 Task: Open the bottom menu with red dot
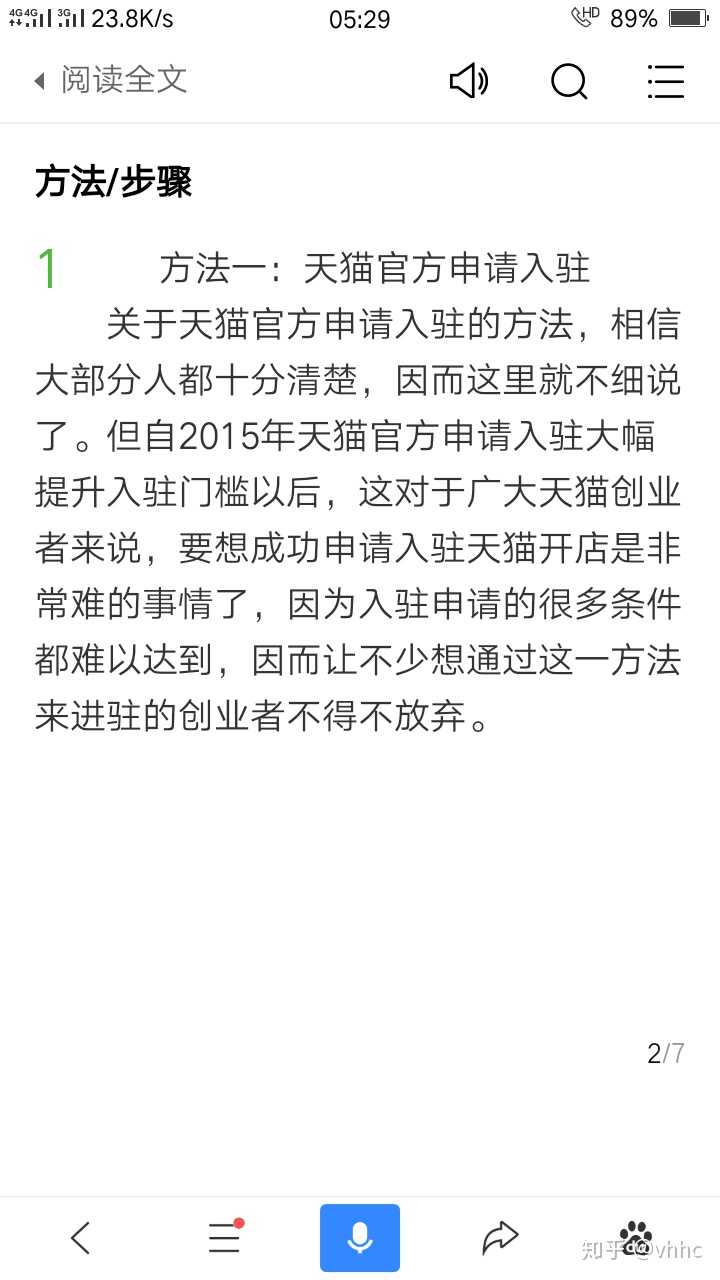tap(224, 1238)
